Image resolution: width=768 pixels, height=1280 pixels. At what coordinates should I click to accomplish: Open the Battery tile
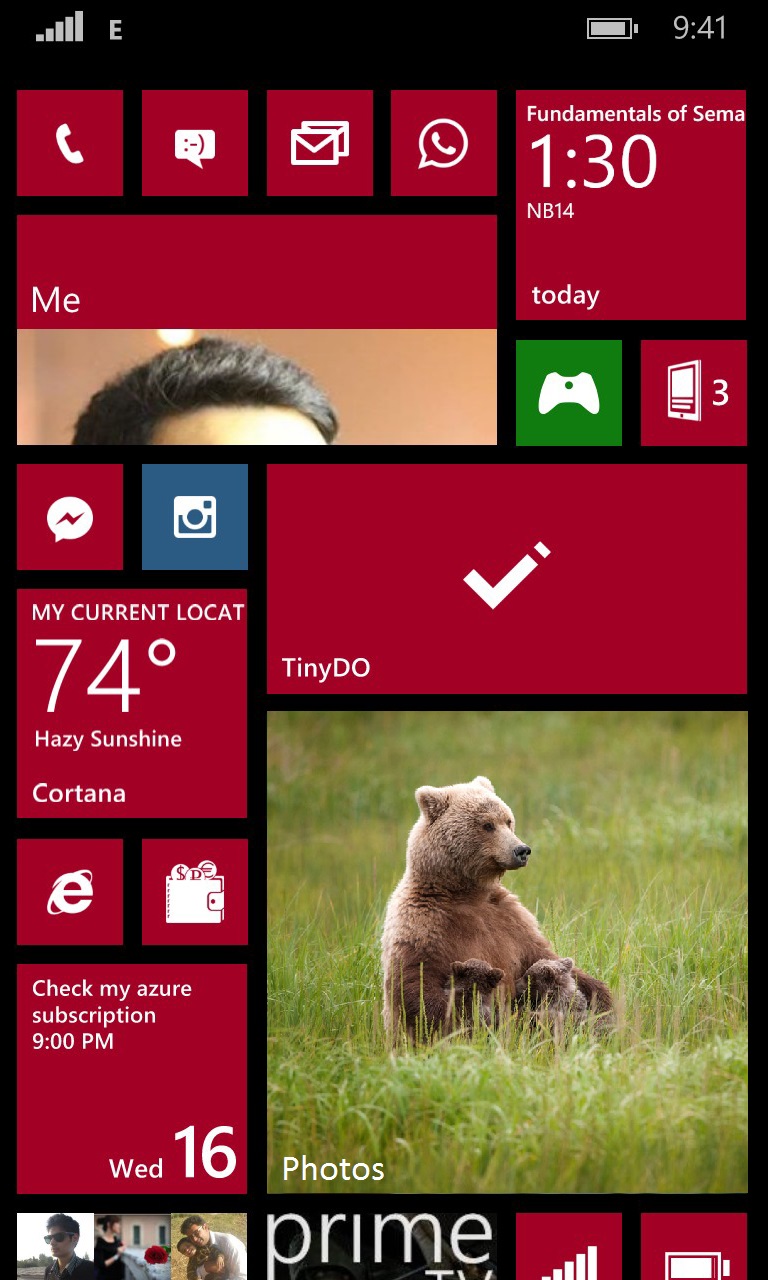694,1246
